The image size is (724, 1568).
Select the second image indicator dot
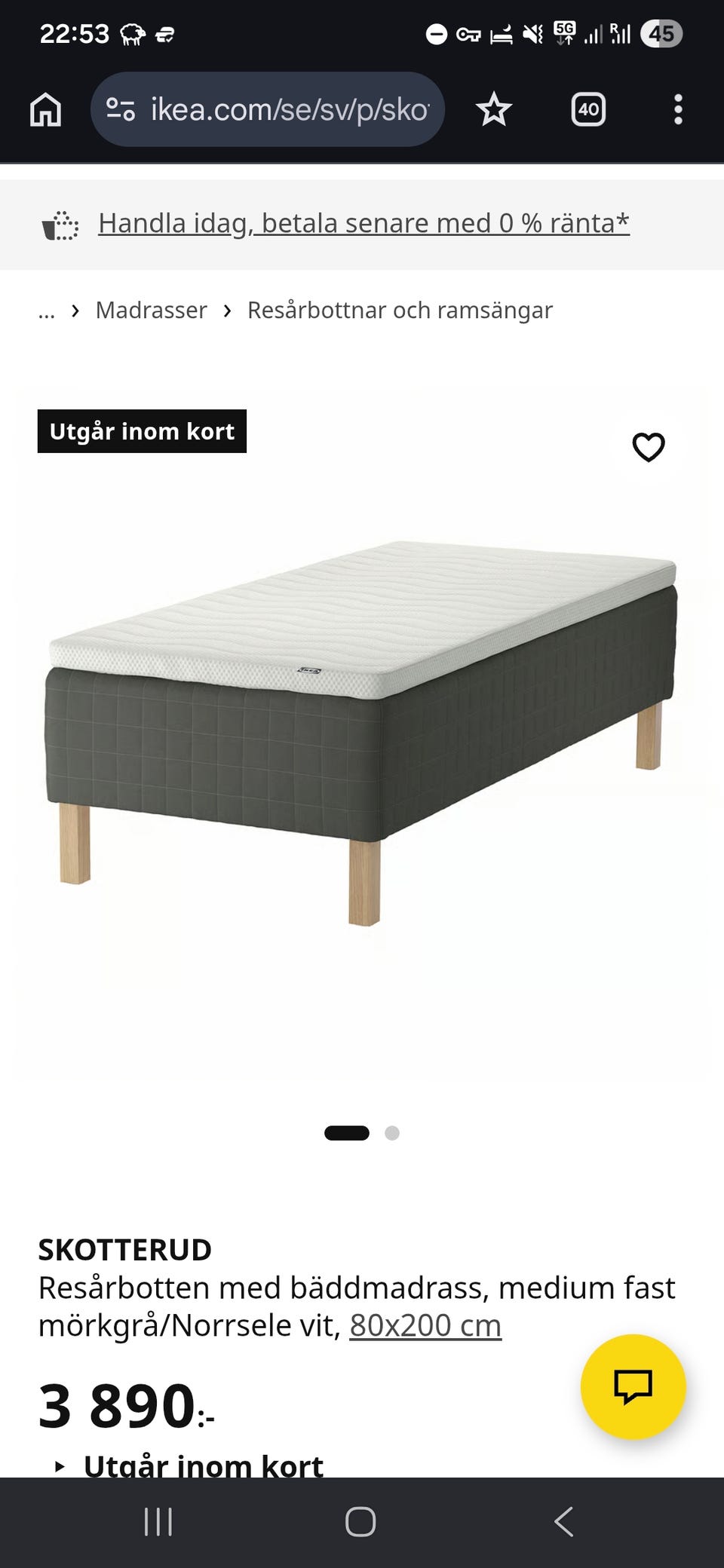click(392, 1133)
